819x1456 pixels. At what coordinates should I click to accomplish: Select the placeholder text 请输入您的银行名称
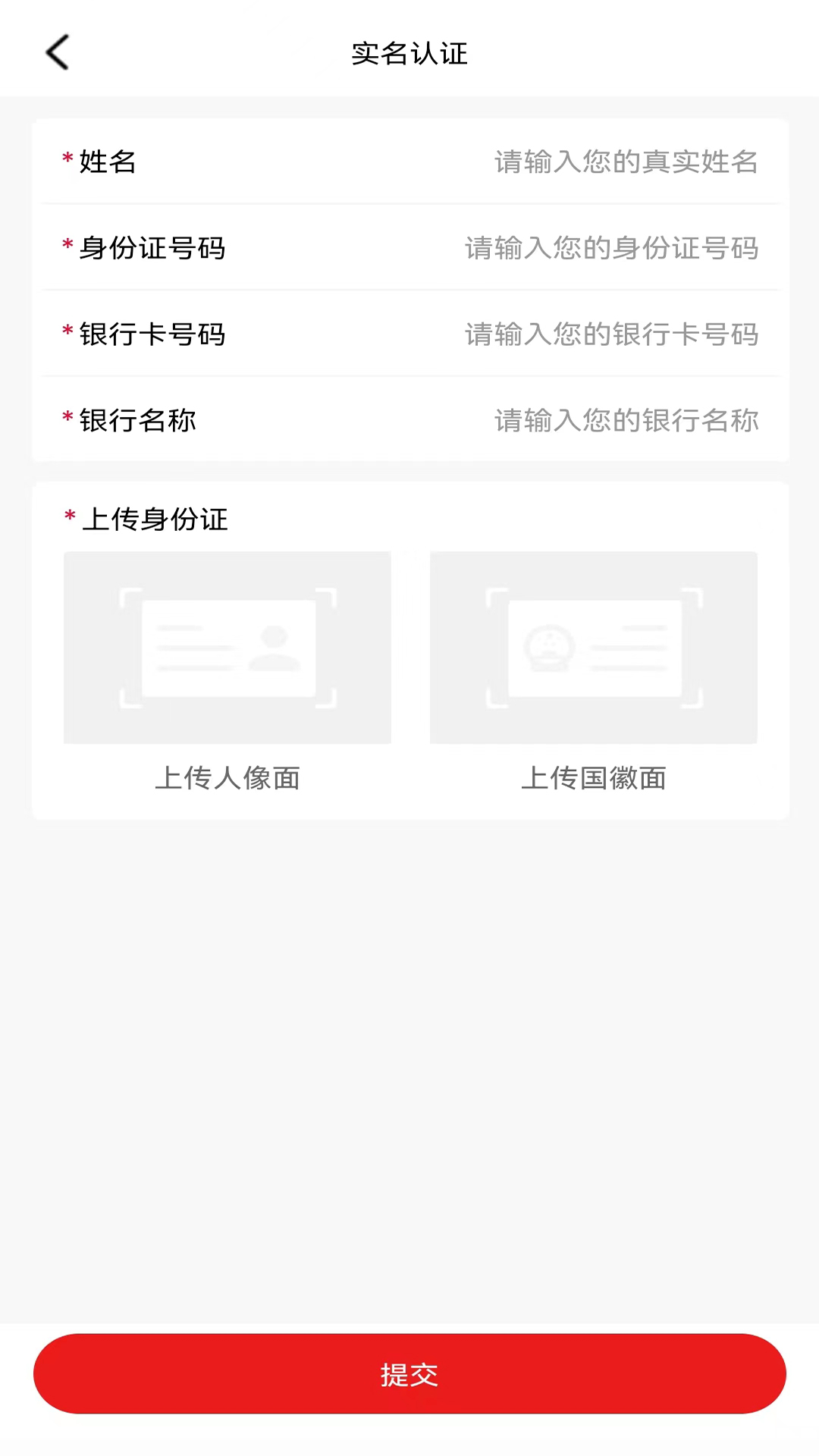coord(625,421)
